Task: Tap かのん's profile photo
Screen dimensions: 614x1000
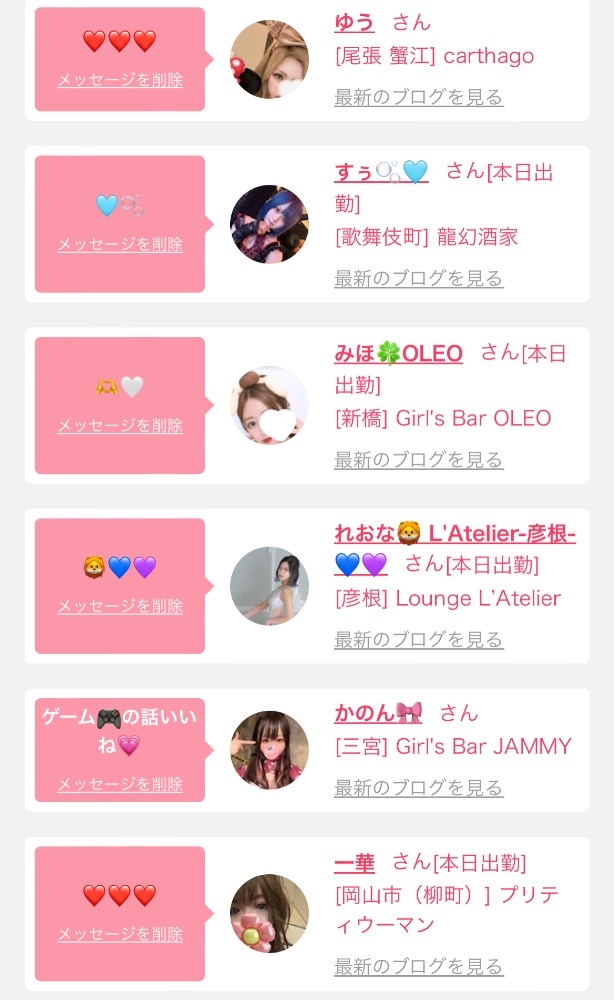Action: [269, 750]
